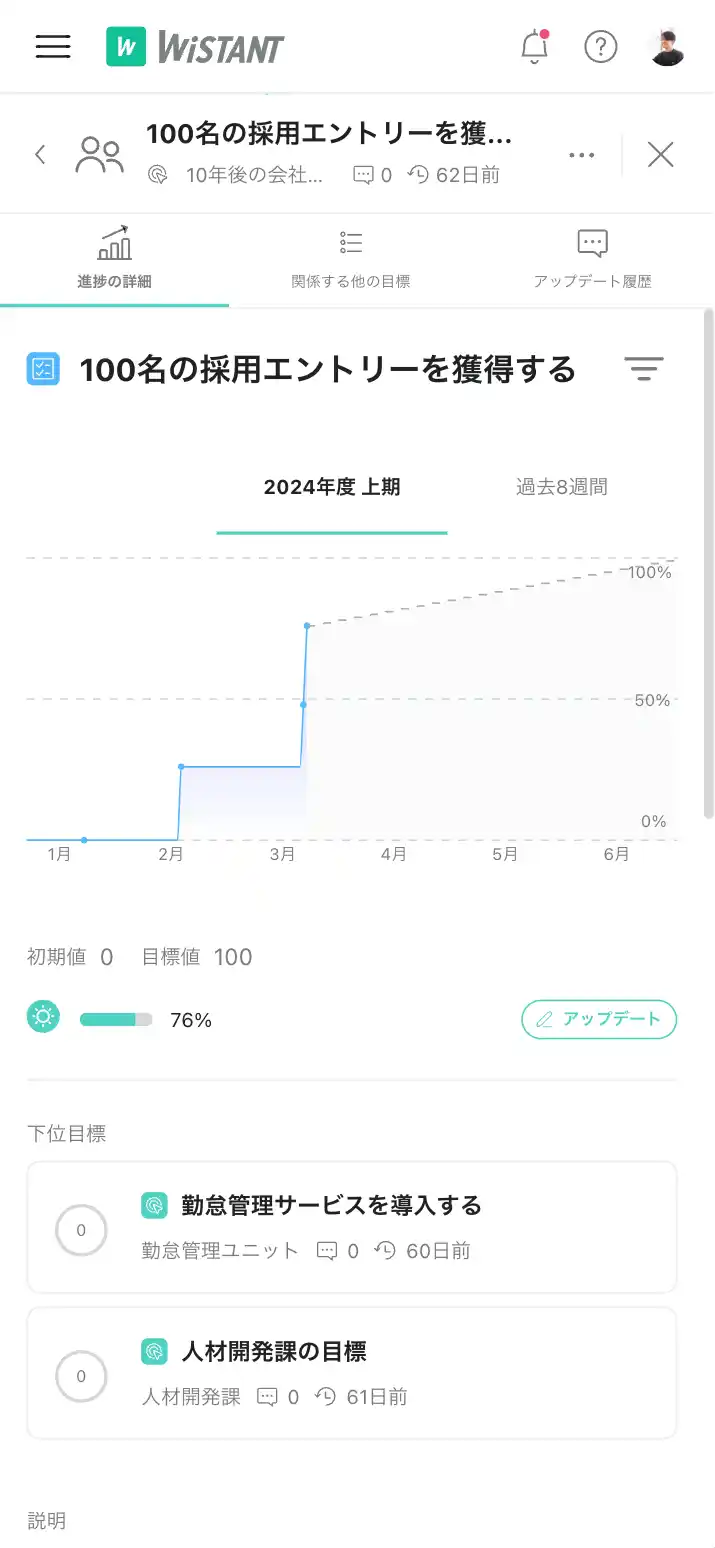Screen dimensions: 715x1548
Task: Open the notifications bell
Action: pyautogui.click(x=535, y=47)
